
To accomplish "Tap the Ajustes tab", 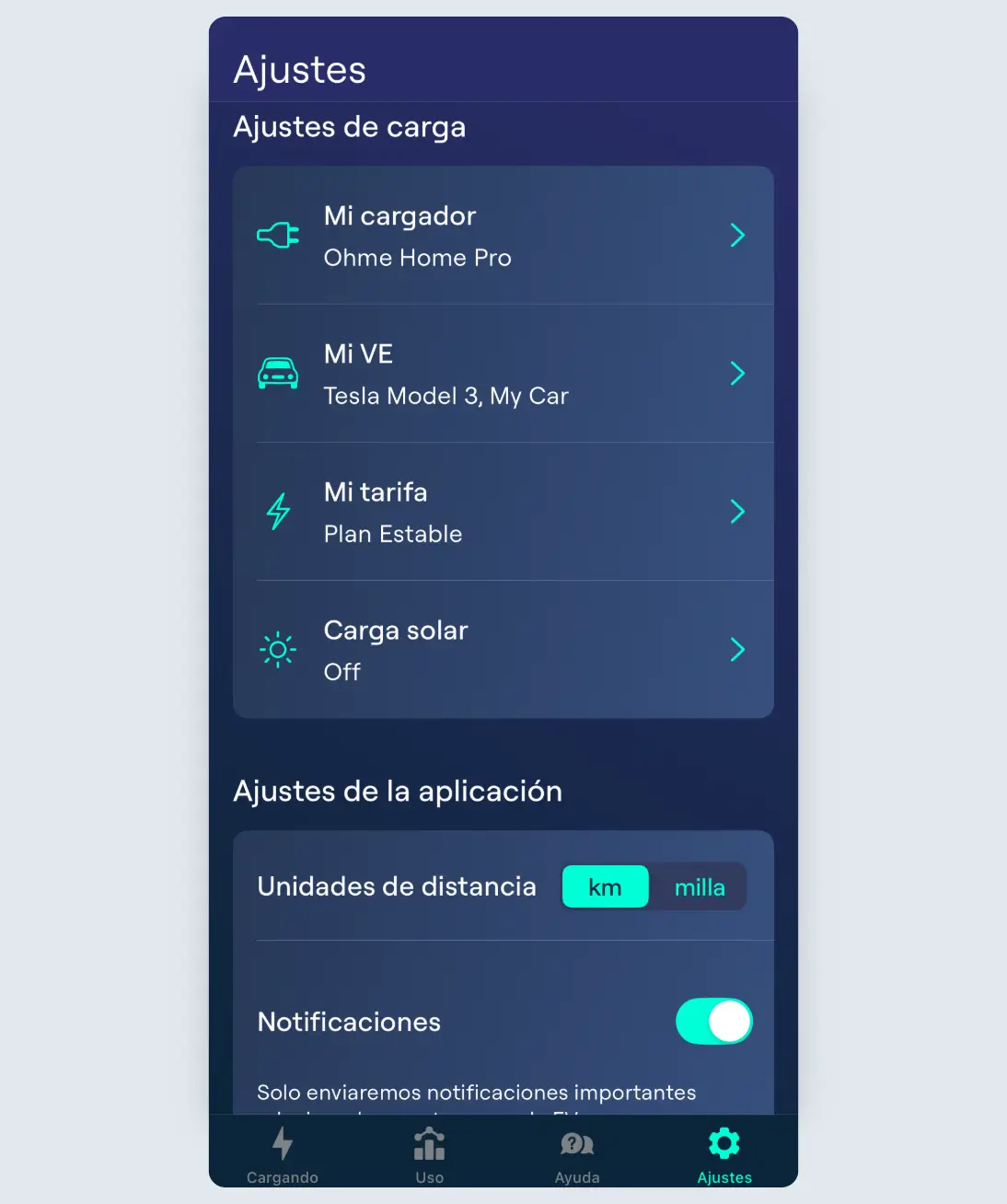I will coord(724,1154).
